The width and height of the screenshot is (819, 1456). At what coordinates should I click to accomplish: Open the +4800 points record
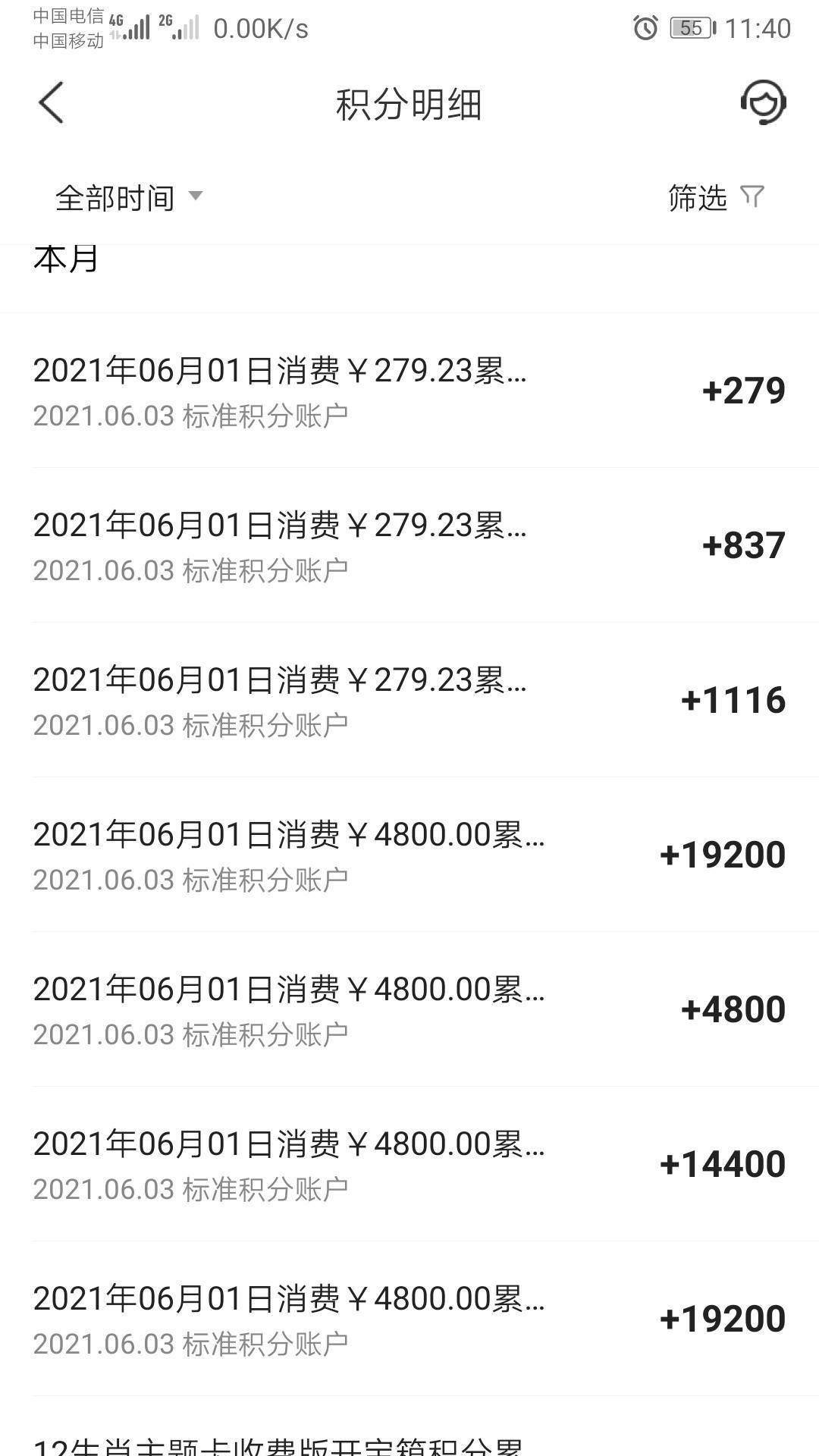409,1009
